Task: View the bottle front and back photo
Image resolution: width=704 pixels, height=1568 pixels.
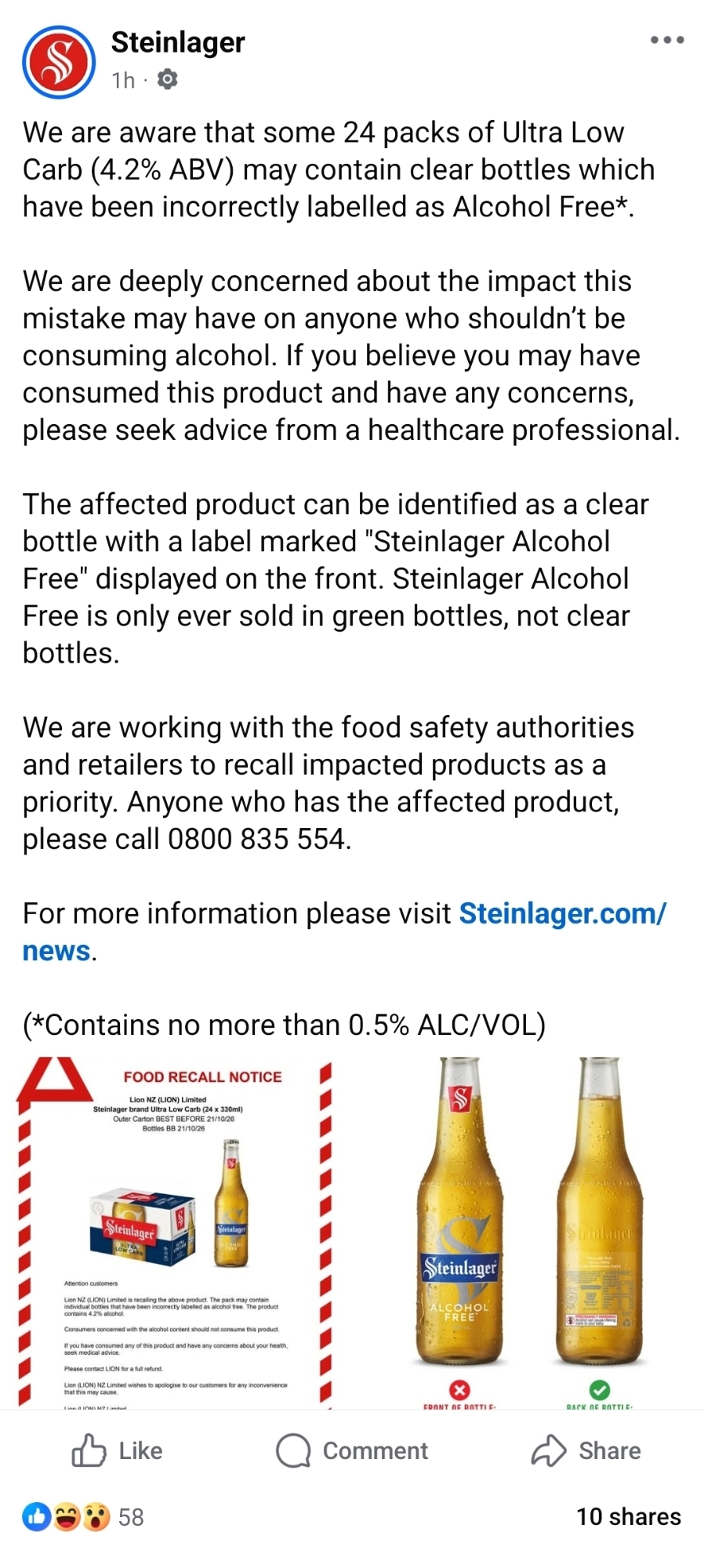Action: 529,1232
